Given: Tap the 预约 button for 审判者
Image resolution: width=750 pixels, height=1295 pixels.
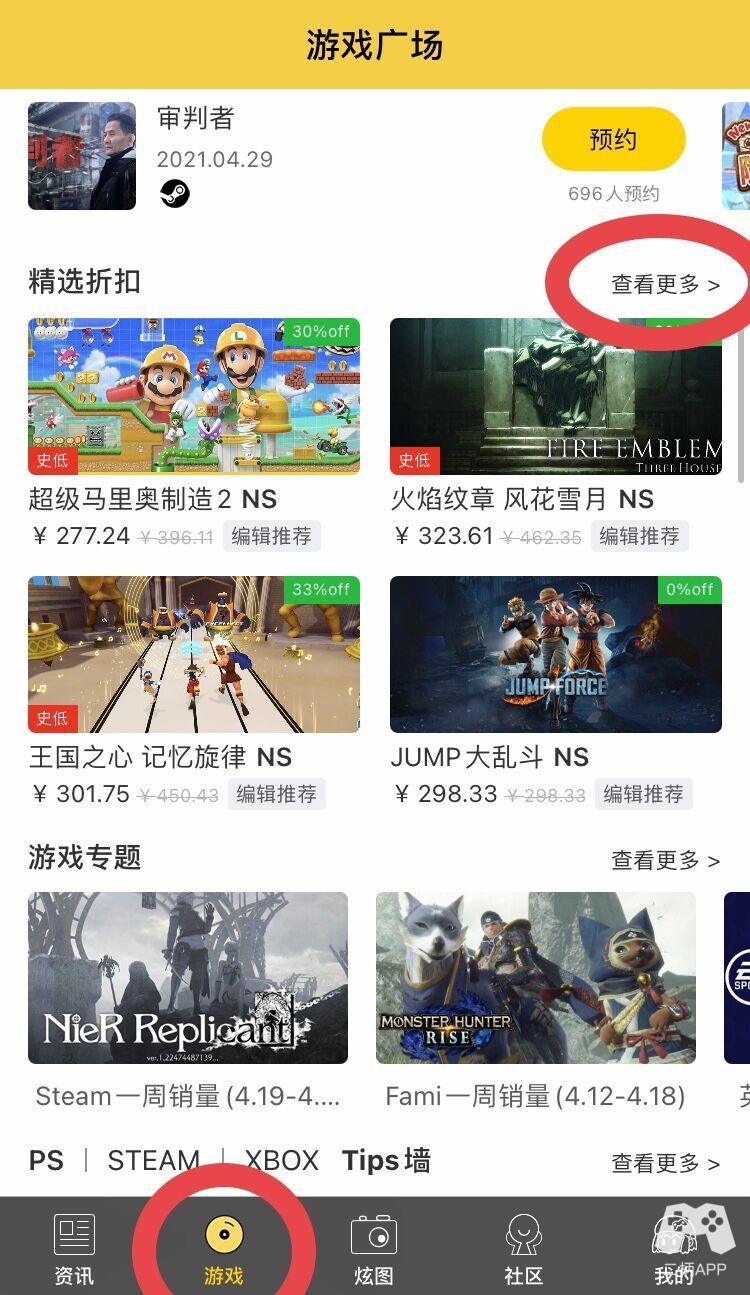Looking at the screenshot, I should click(613, 140).
